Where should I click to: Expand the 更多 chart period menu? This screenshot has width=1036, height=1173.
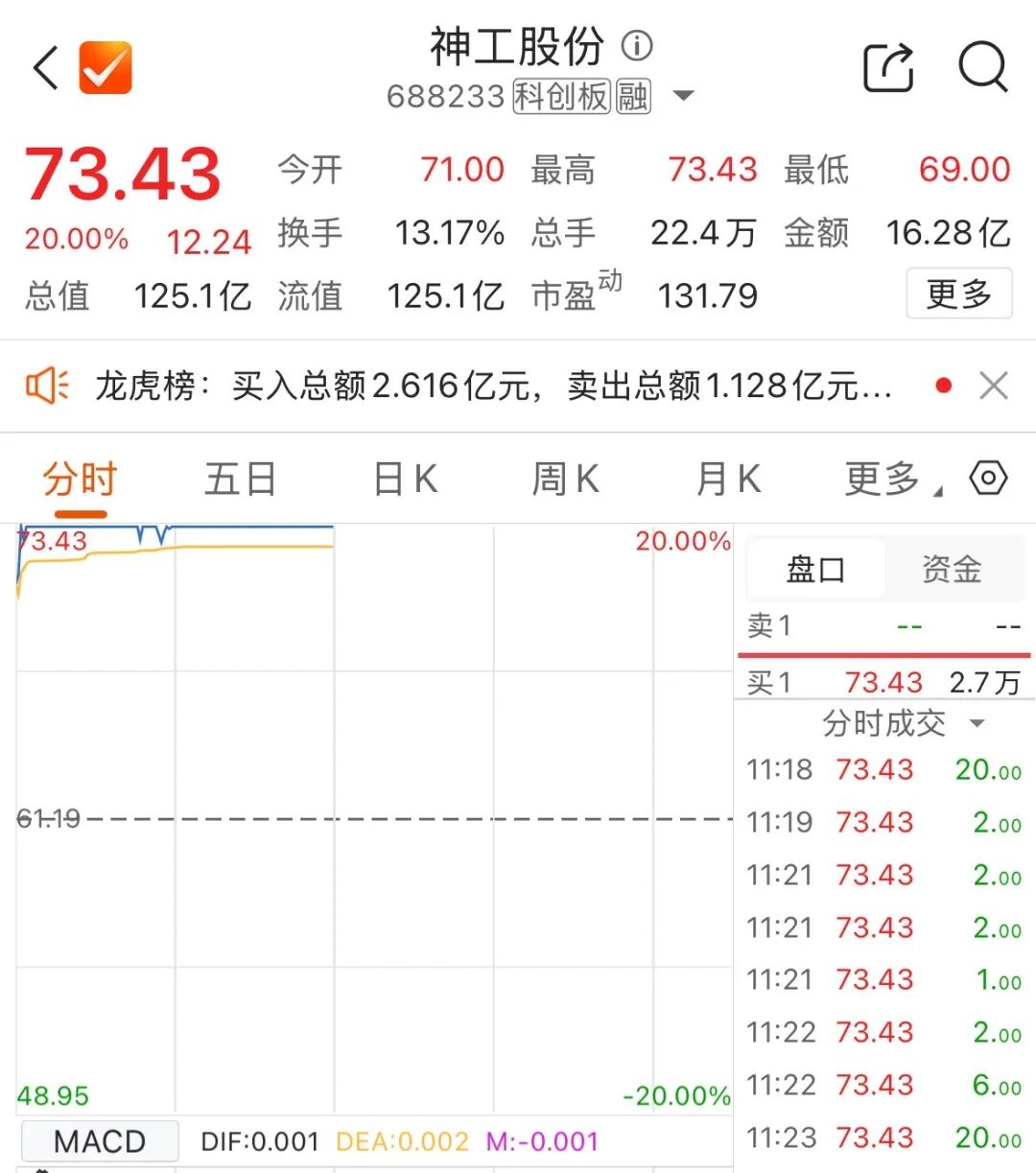click(892, 479)
